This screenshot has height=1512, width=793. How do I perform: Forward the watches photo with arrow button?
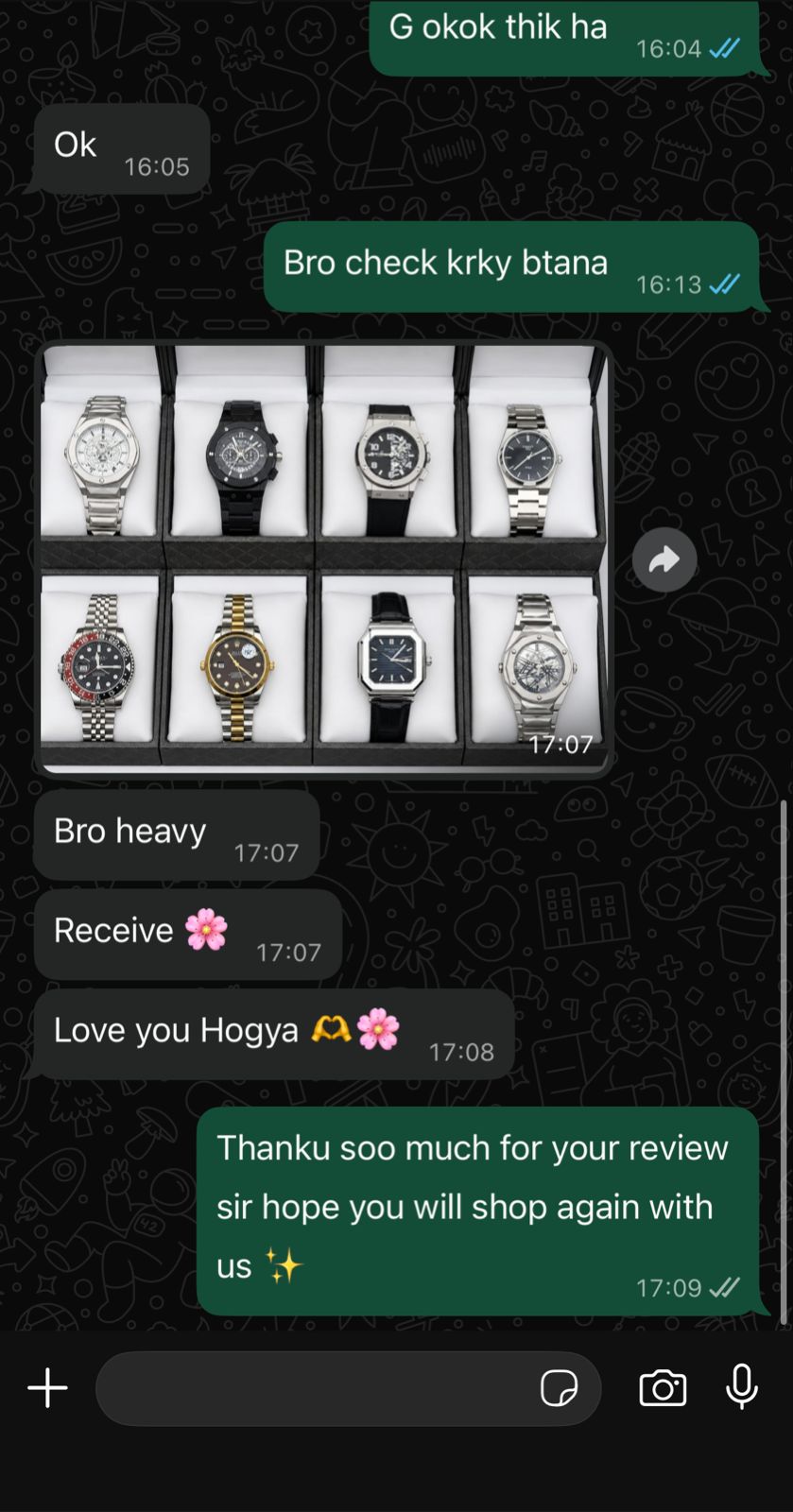coord(664,560)
